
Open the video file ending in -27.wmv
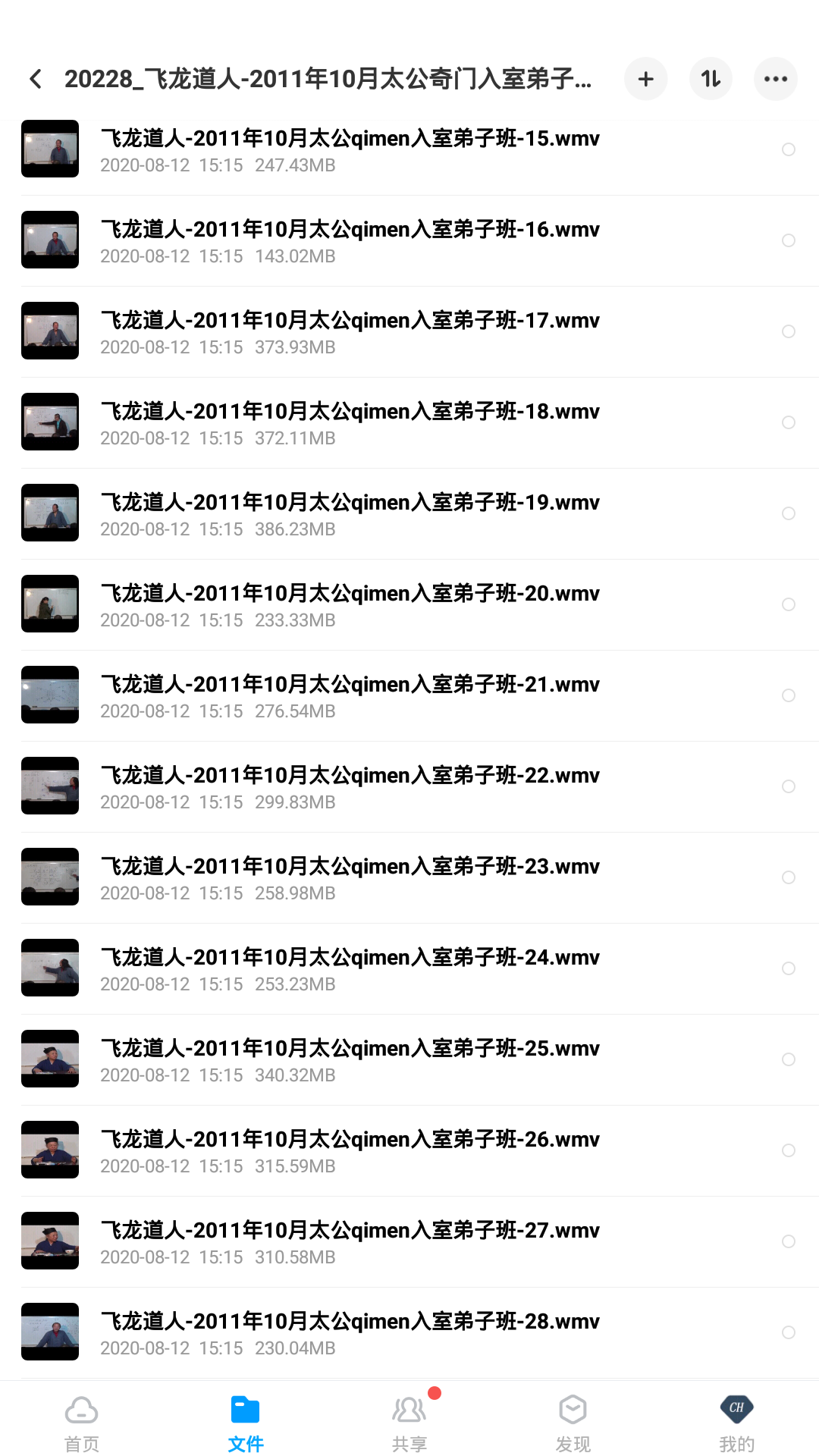coord(350,1242)
